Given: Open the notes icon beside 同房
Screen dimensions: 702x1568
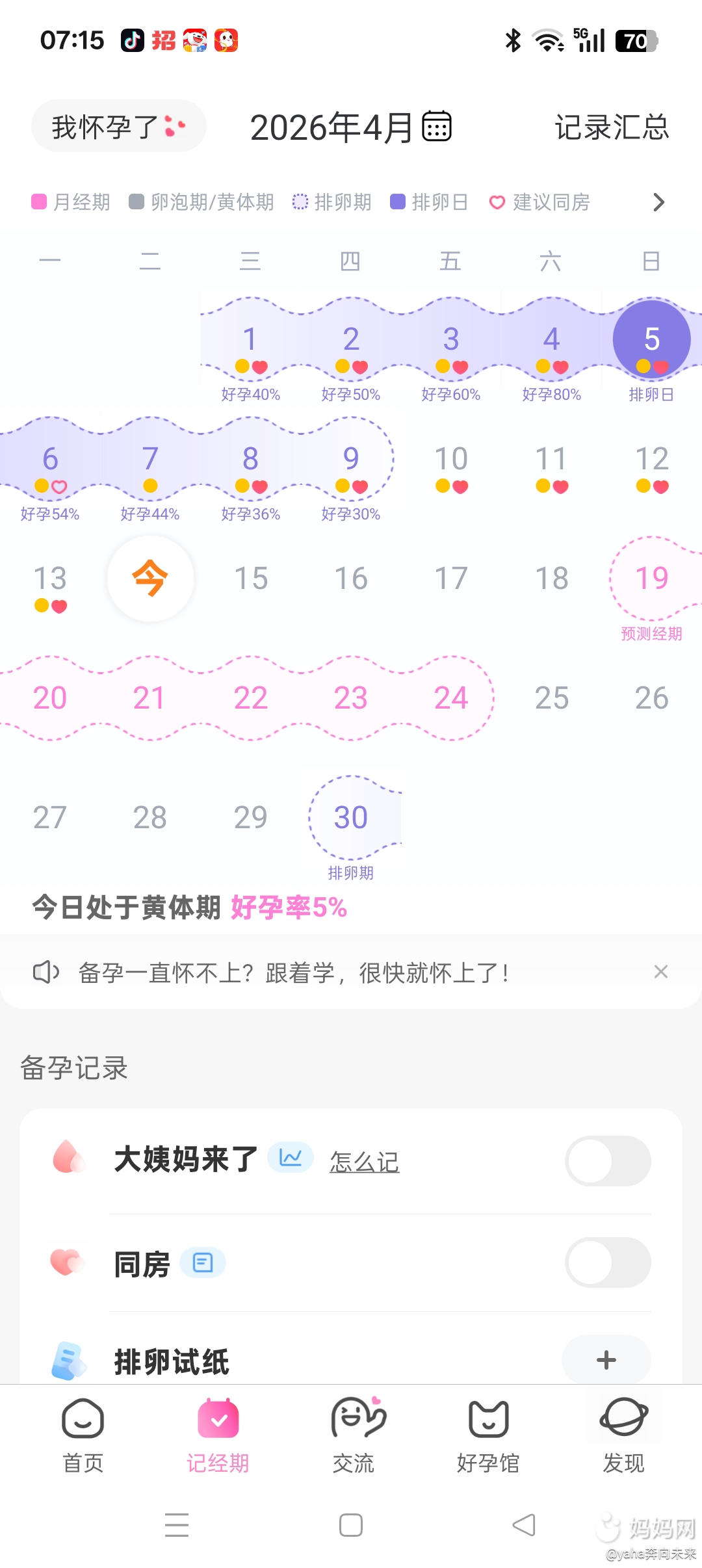Looking at the screenshot, I should pos(203,1263).
